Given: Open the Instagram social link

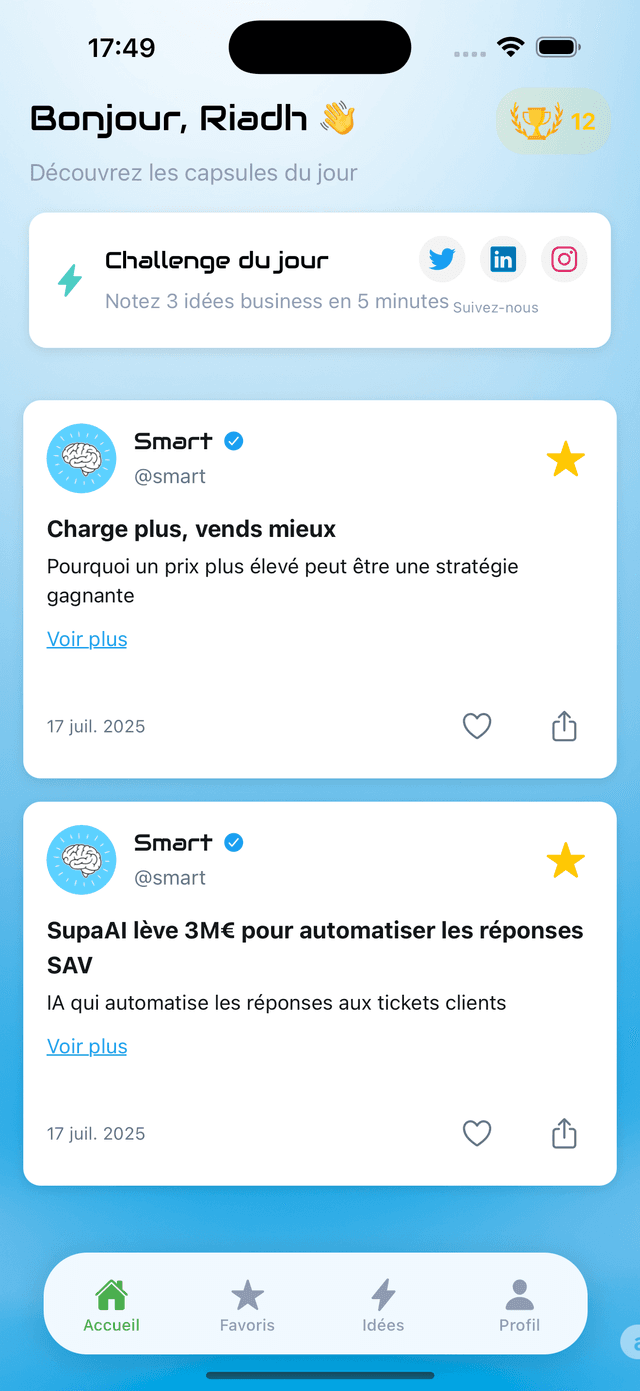Looking at the screenshot, I should click(x=564, y=260).
